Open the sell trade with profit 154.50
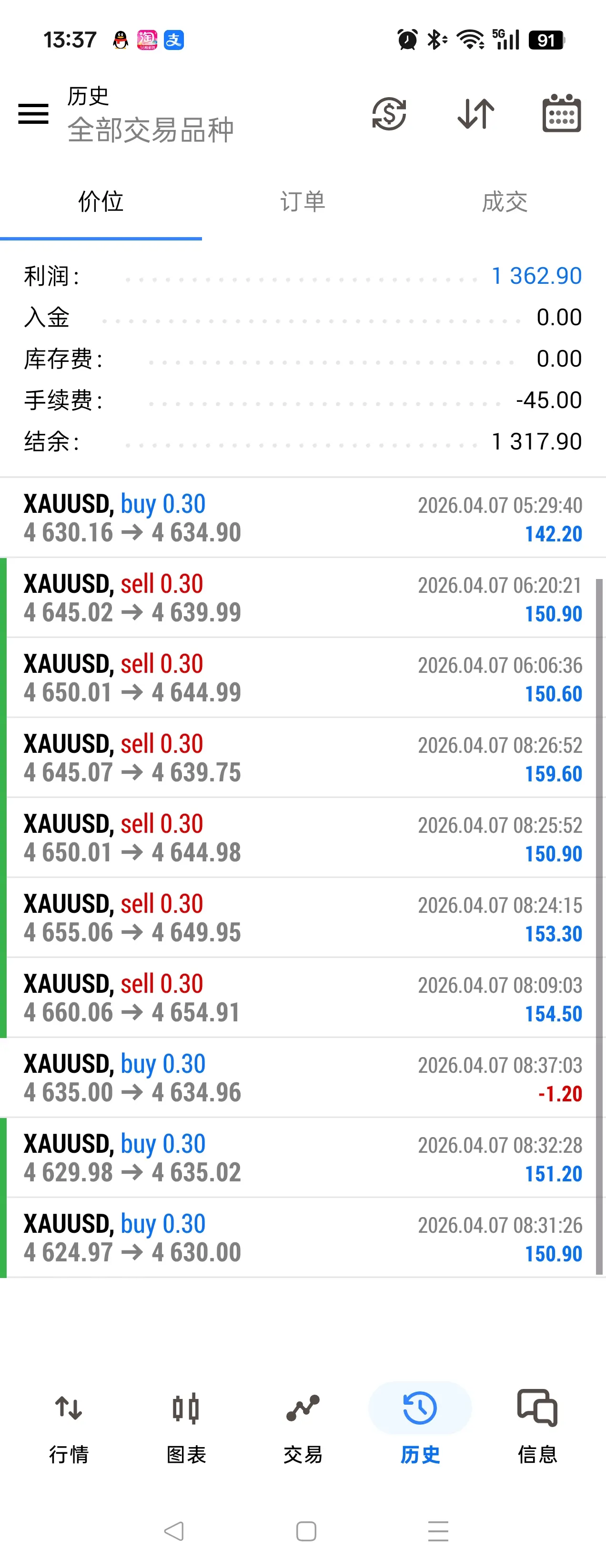Viewport: 606px width, 1568px height. [303, 998]
